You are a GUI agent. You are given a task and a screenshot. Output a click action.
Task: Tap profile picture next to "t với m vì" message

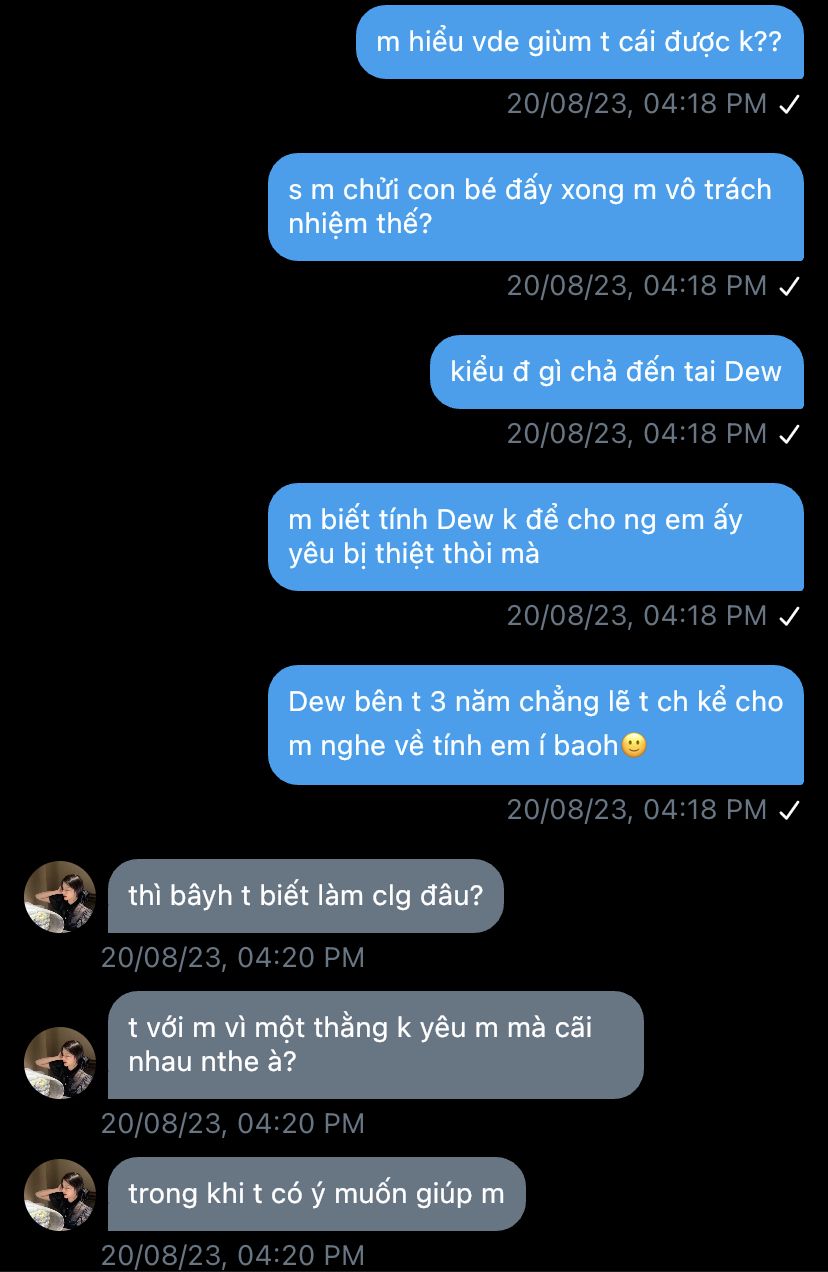(60, 1063)
